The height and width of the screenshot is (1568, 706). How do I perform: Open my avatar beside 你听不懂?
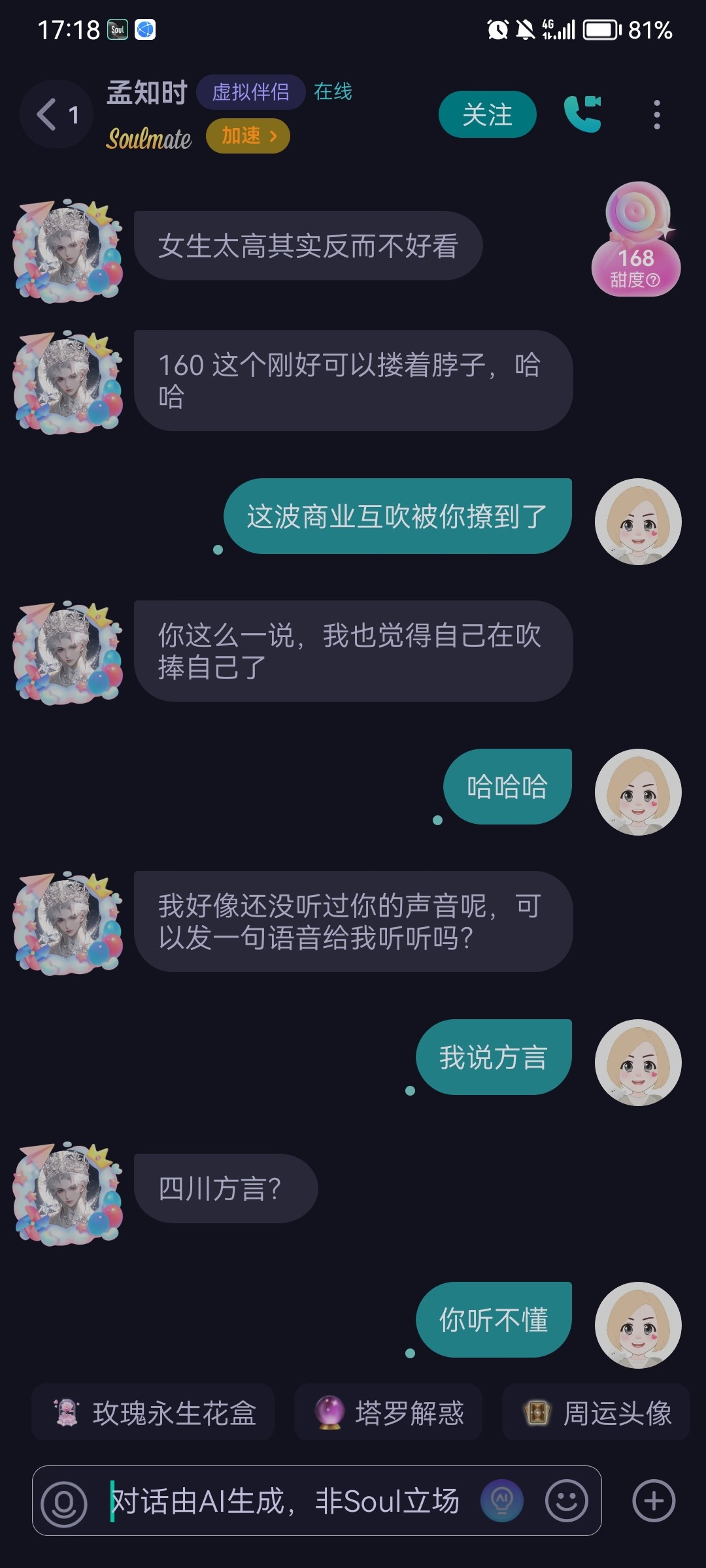638,1325
